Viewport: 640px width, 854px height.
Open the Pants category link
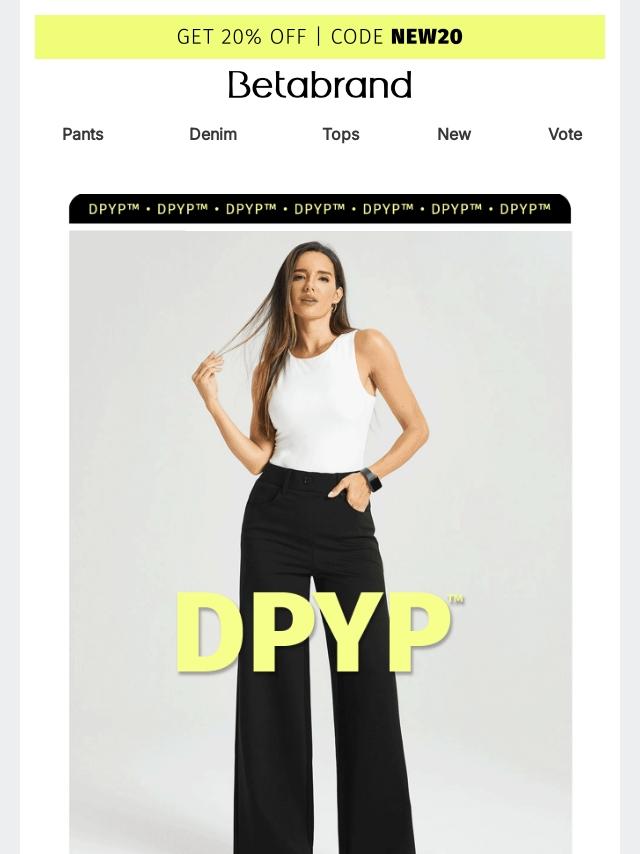[x=83, y=134]
